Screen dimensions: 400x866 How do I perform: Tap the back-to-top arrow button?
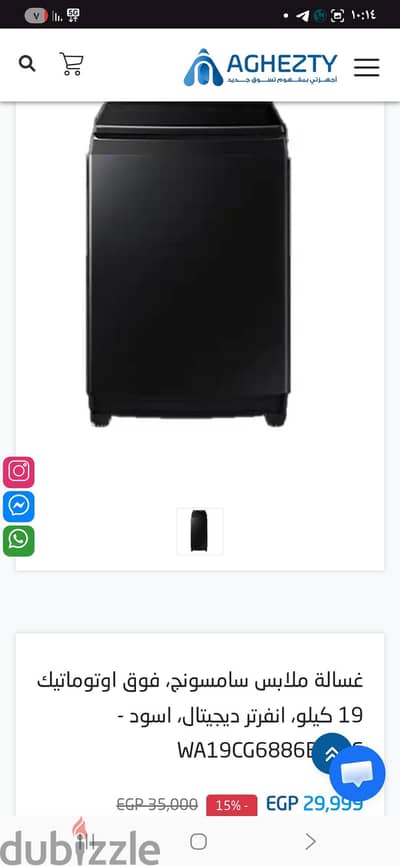pos(330,753)
